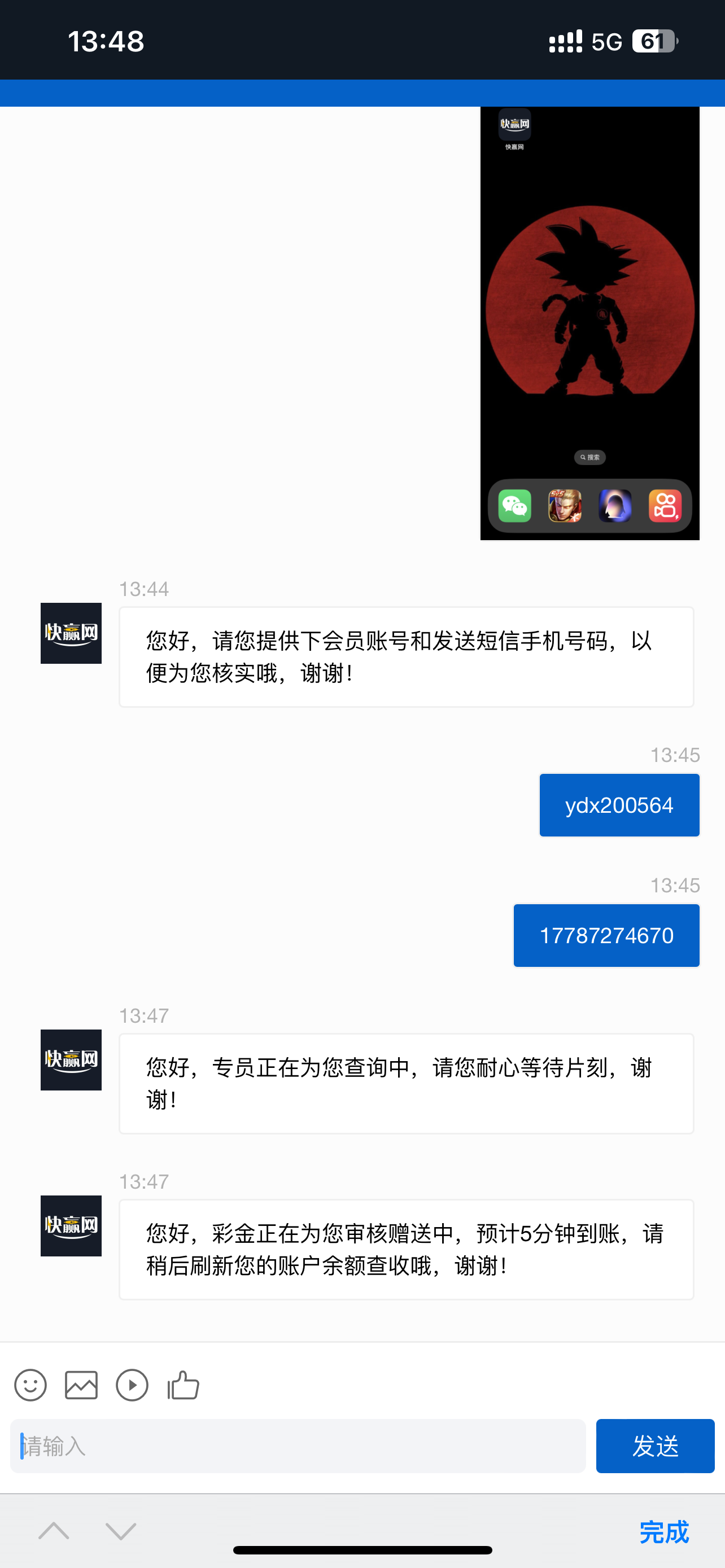The image size is (725, 1568).
Task: Jump to previous field with up arrow
Action: coord(54,1530)
